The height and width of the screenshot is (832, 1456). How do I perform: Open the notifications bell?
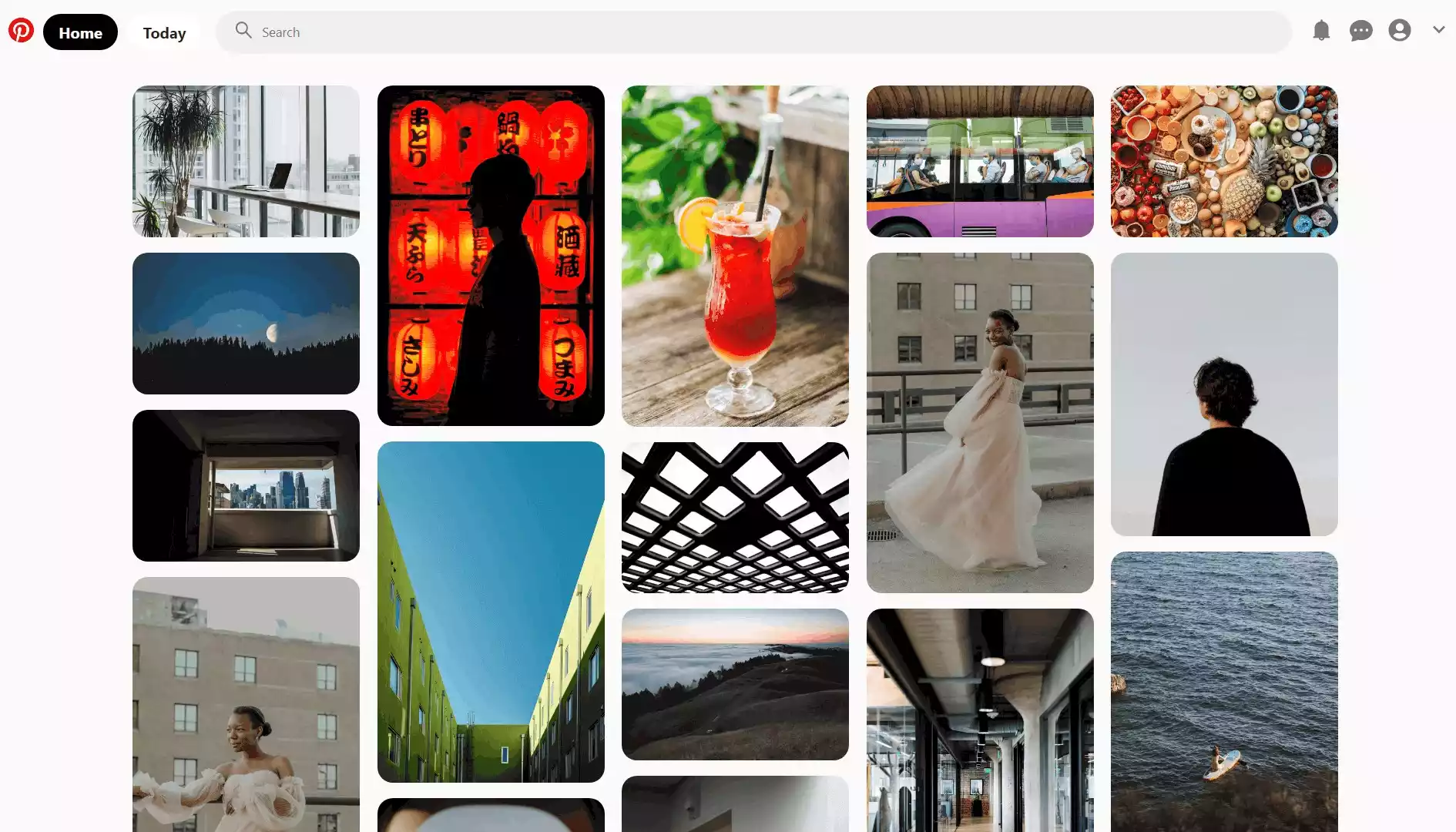pyautogui.click(x=1321, y=31)
